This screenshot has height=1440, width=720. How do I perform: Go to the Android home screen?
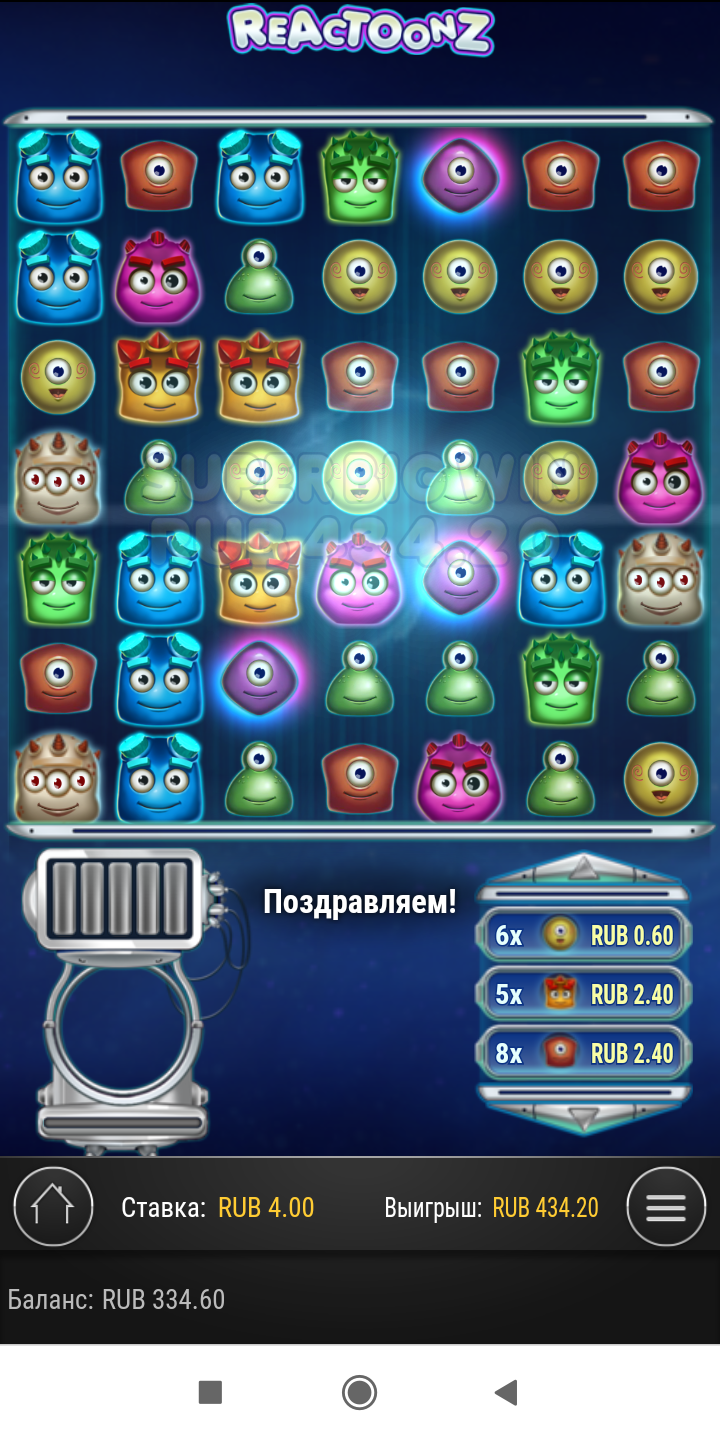359,1392
